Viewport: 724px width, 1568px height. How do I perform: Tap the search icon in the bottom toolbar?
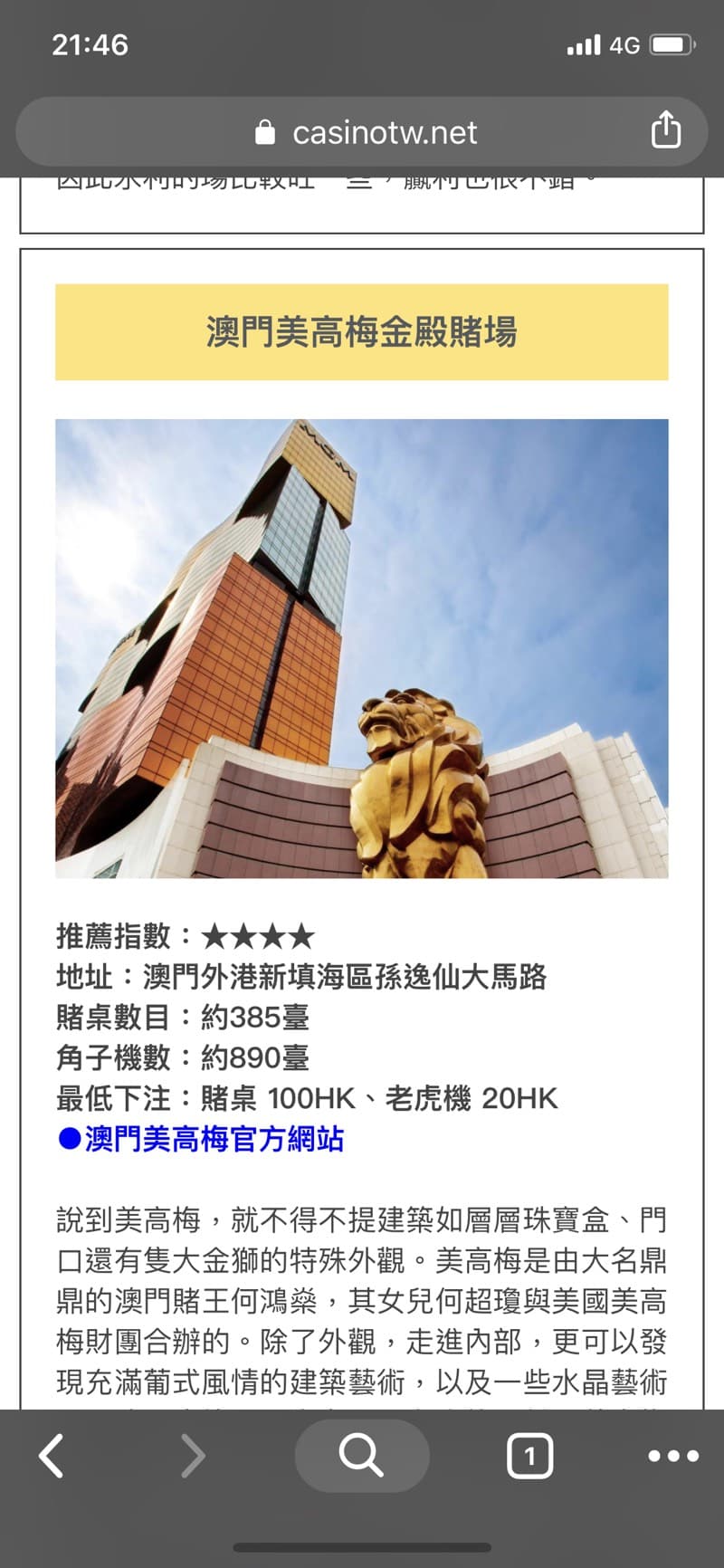[361, 1456]
